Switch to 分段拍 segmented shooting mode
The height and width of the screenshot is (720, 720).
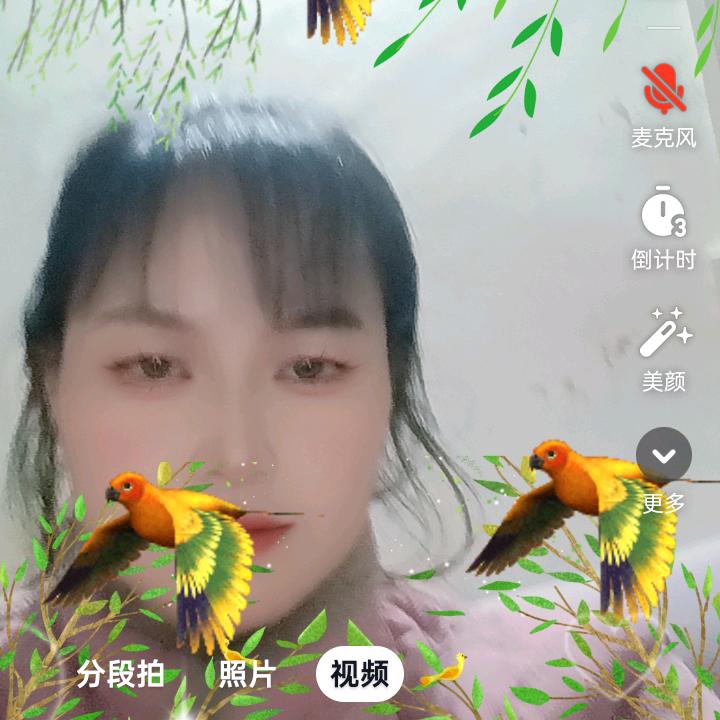(121, 674)
